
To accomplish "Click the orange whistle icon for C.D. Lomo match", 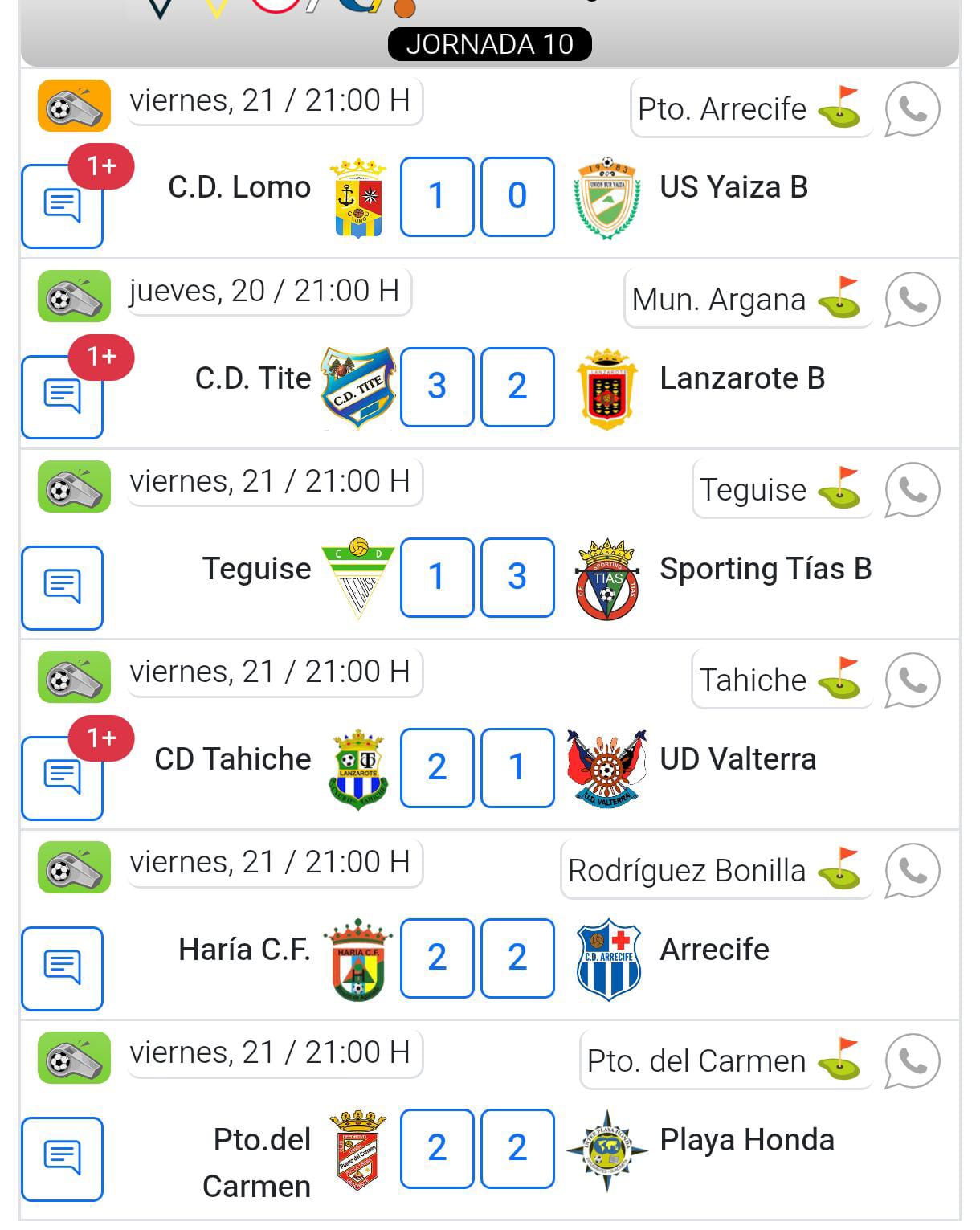I will 72,104.
